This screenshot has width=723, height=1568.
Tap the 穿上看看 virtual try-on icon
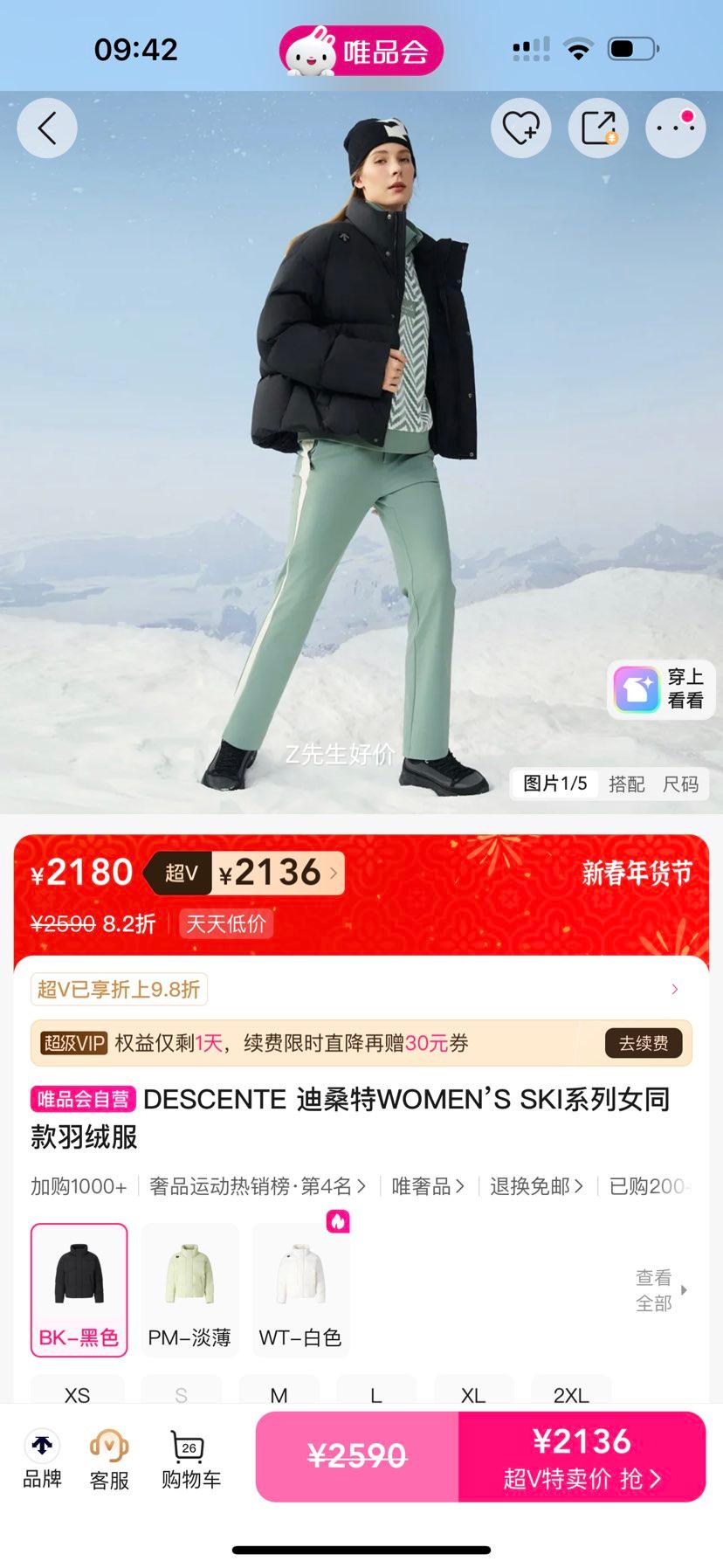636,689
